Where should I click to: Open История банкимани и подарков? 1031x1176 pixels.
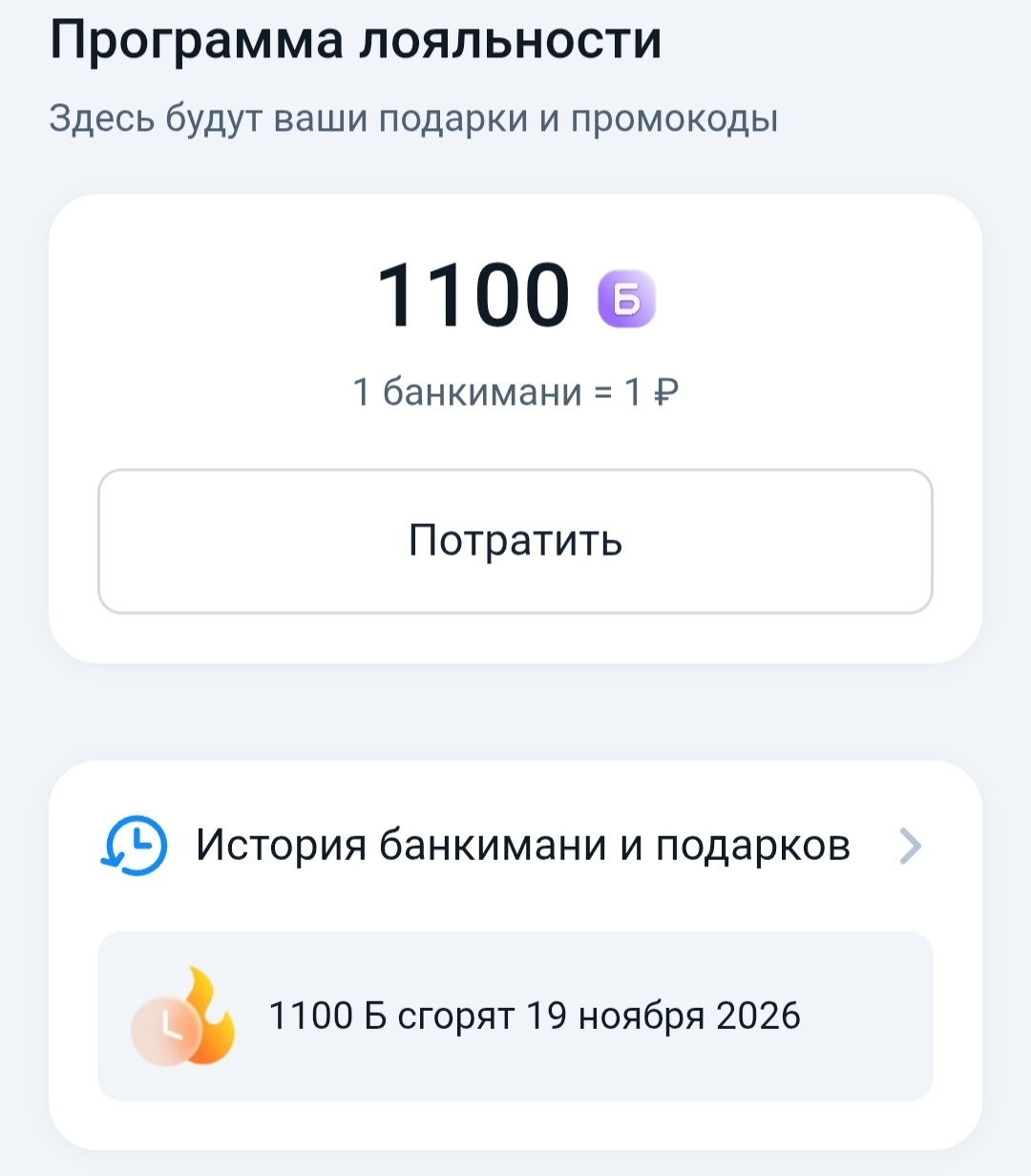coord(523,845)
